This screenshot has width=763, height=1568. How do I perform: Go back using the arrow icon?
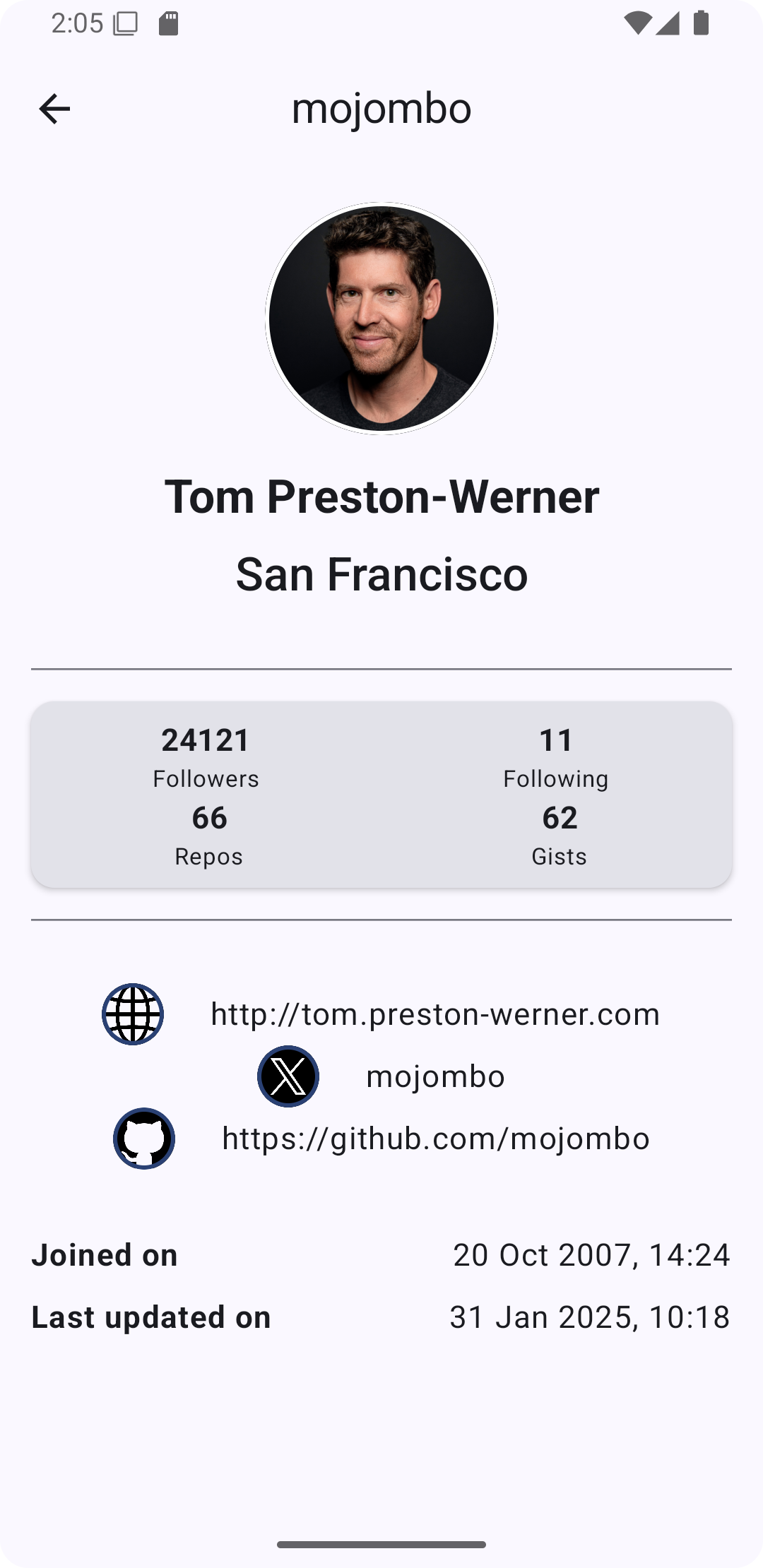point(54,109)
